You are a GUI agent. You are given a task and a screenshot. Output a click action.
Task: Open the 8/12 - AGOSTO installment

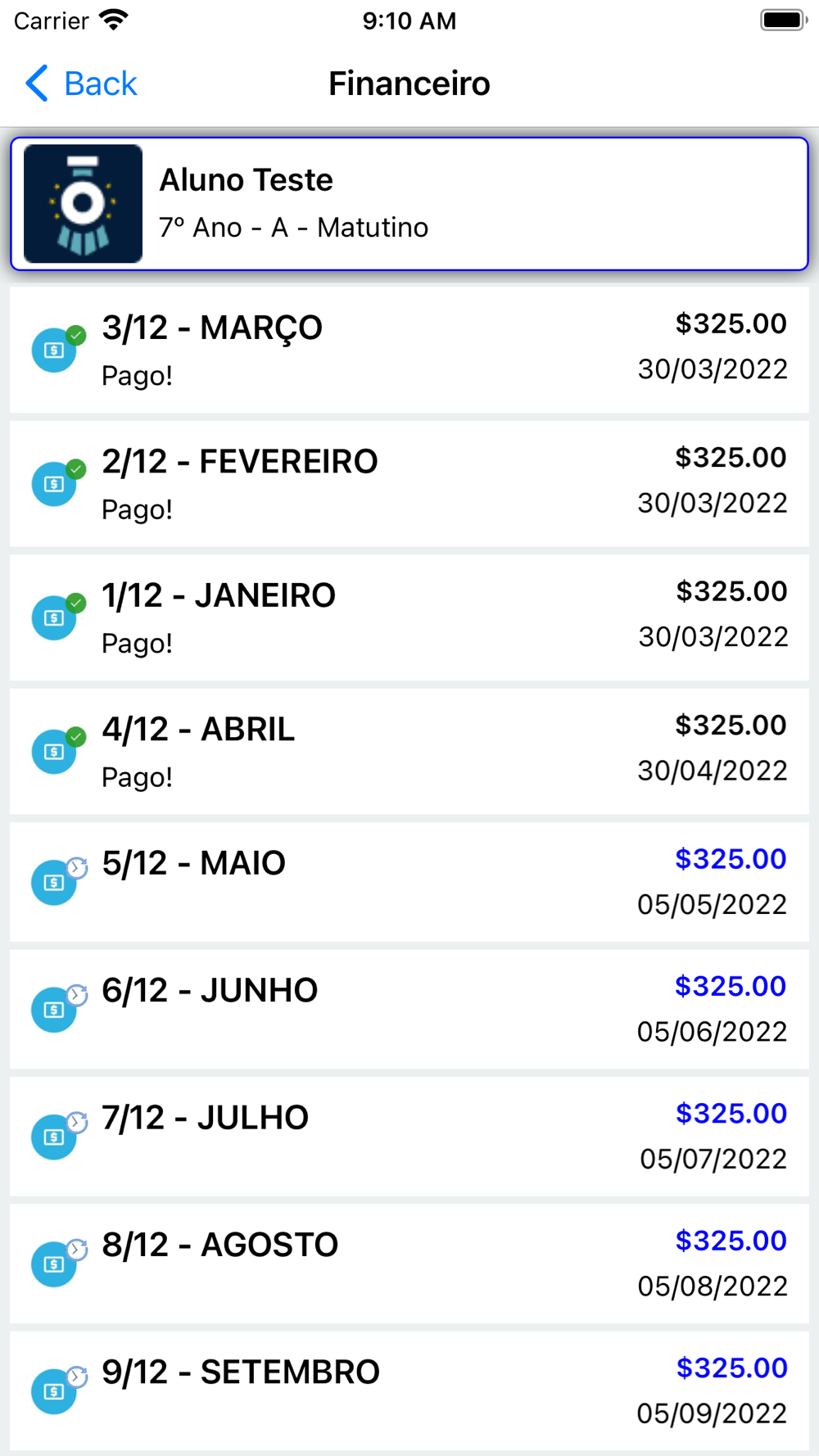409,1264
